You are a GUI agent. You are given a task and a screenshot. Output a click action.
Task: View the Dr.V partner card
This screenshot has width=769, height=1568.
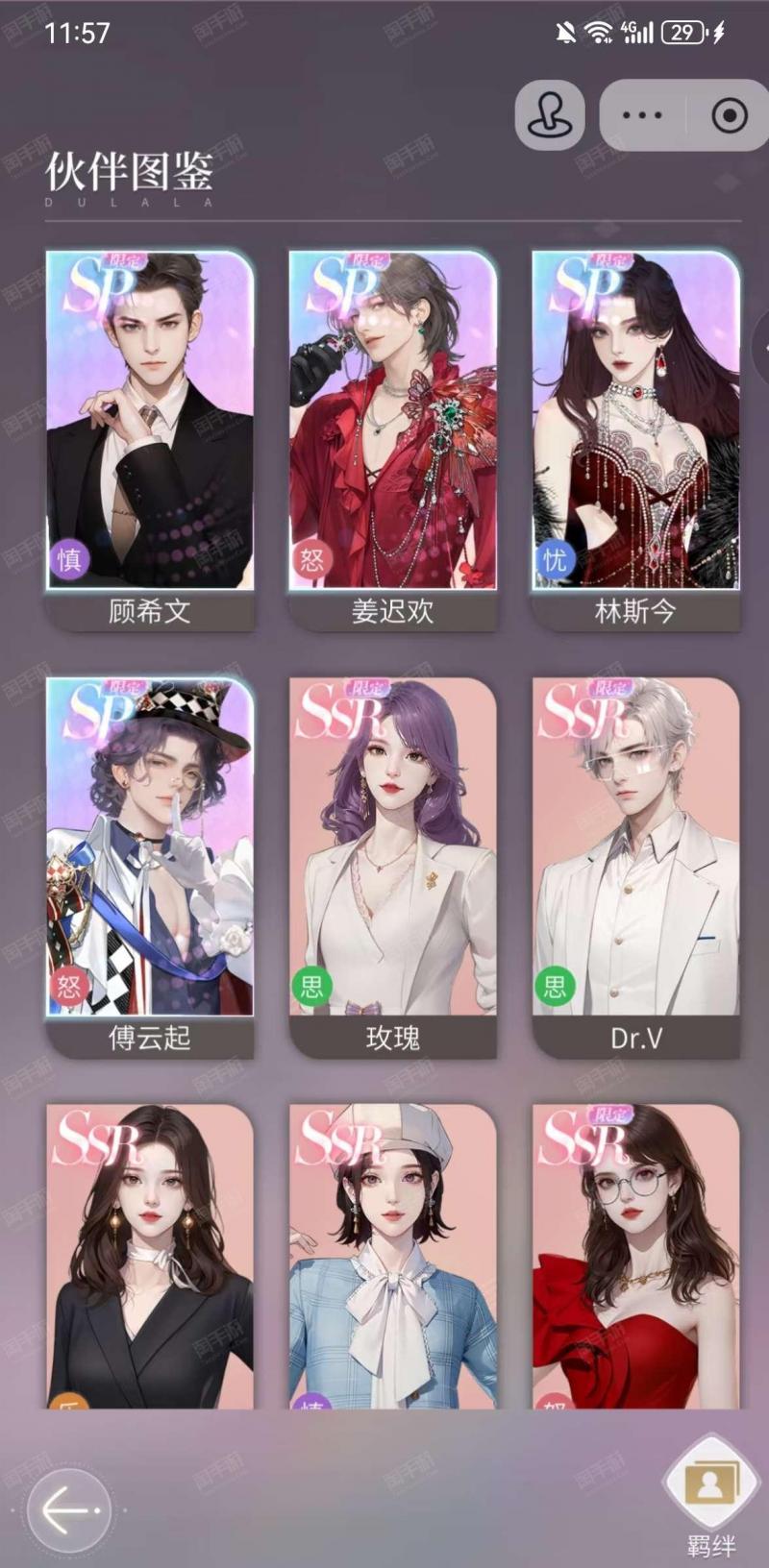click(635, 867)
